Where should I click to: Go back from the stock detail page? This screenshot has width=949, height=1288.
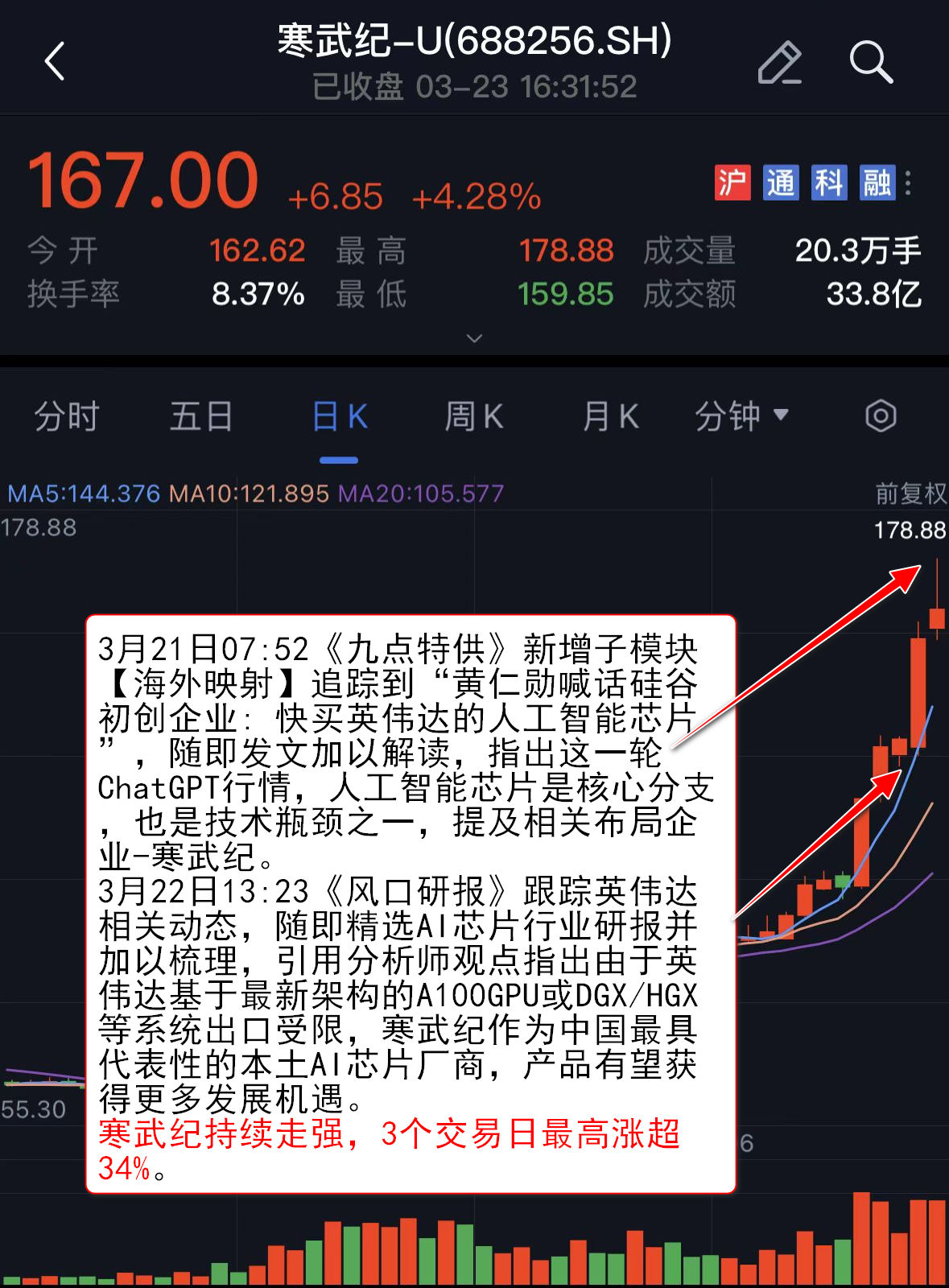pyautogui.click(x=55, y=62)
